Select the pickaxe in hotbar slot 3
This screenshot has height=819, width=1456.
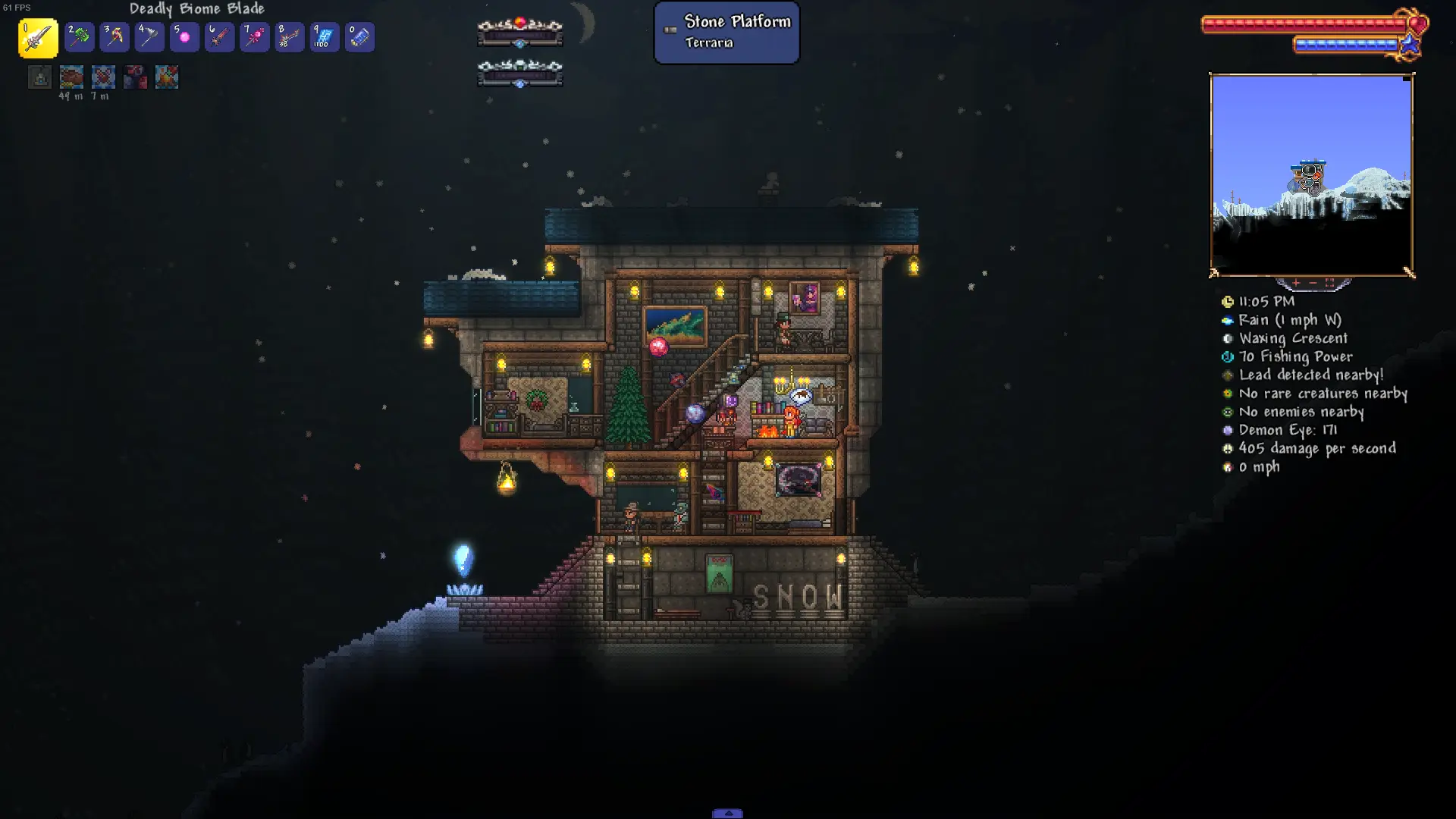click(115, 37)
